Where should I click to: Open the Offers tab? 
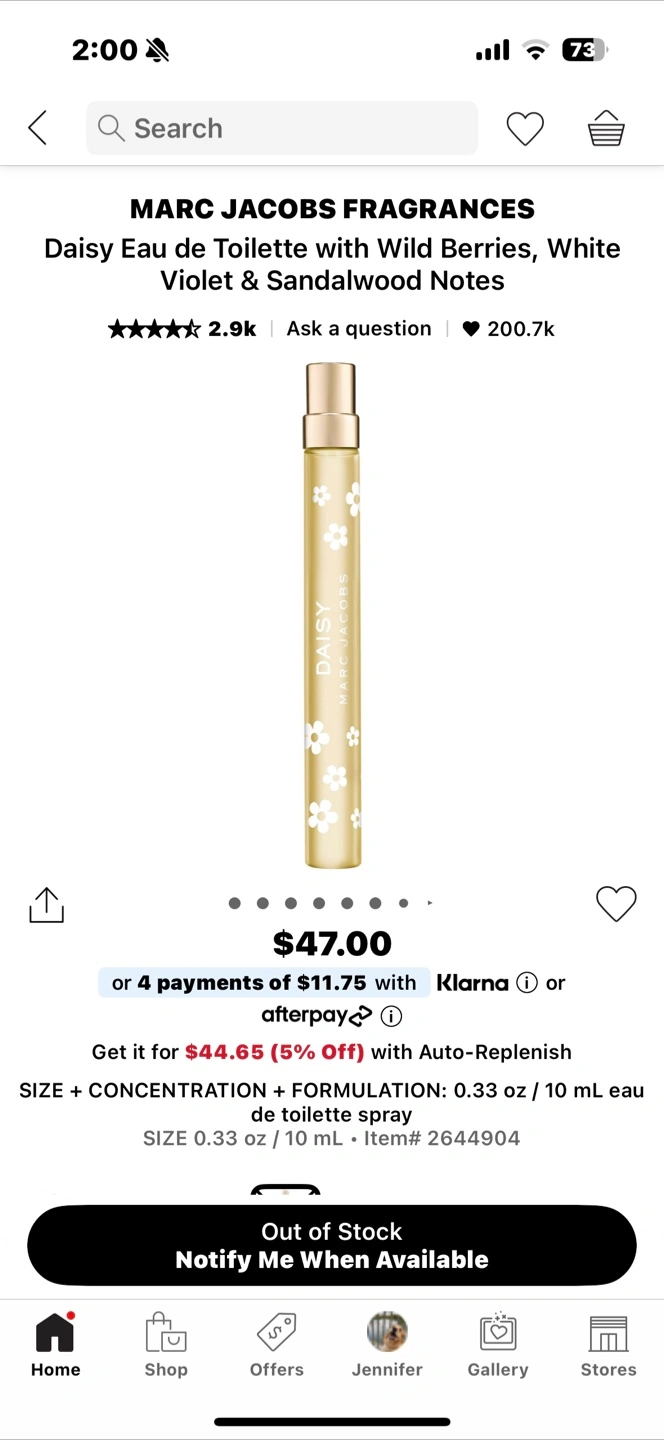(x=276, y=1346)
